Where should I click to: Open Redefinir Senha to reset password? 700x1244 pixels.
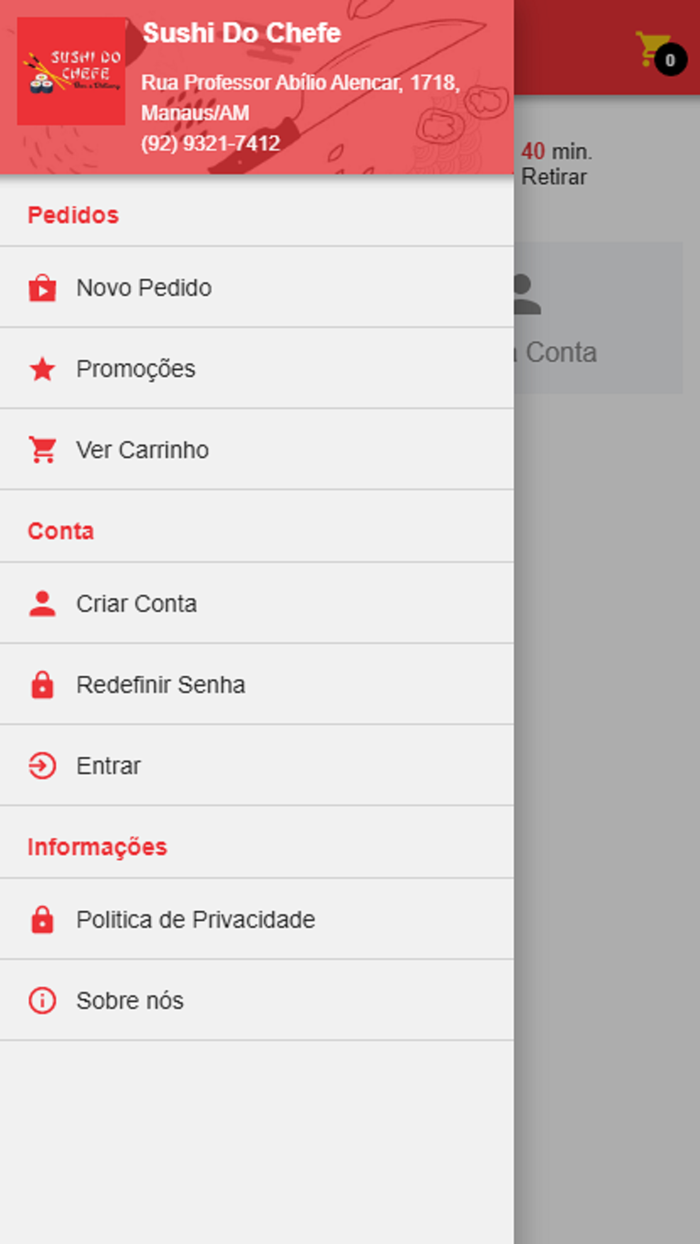pyautogui.click(x=160, y=685)
